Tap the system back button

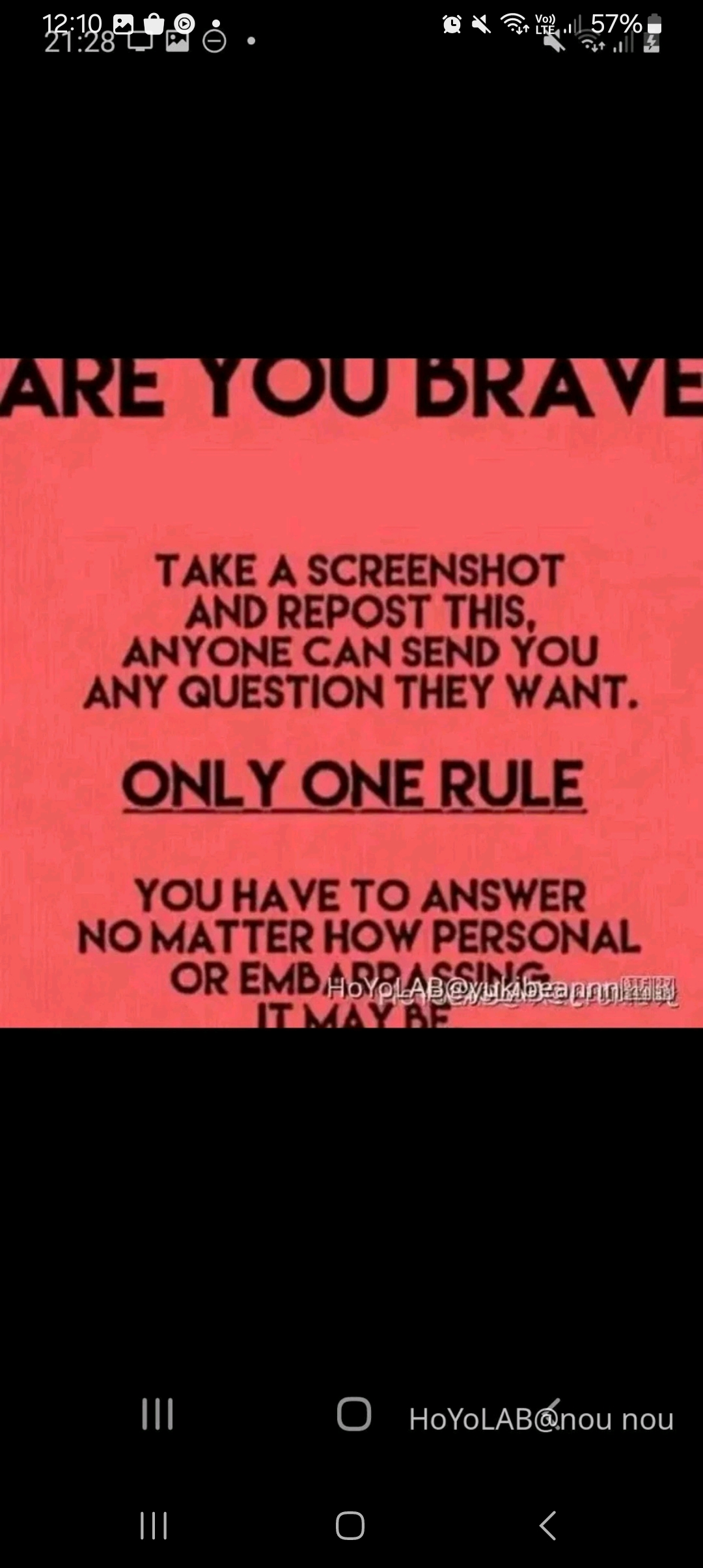click(548, 1525)
